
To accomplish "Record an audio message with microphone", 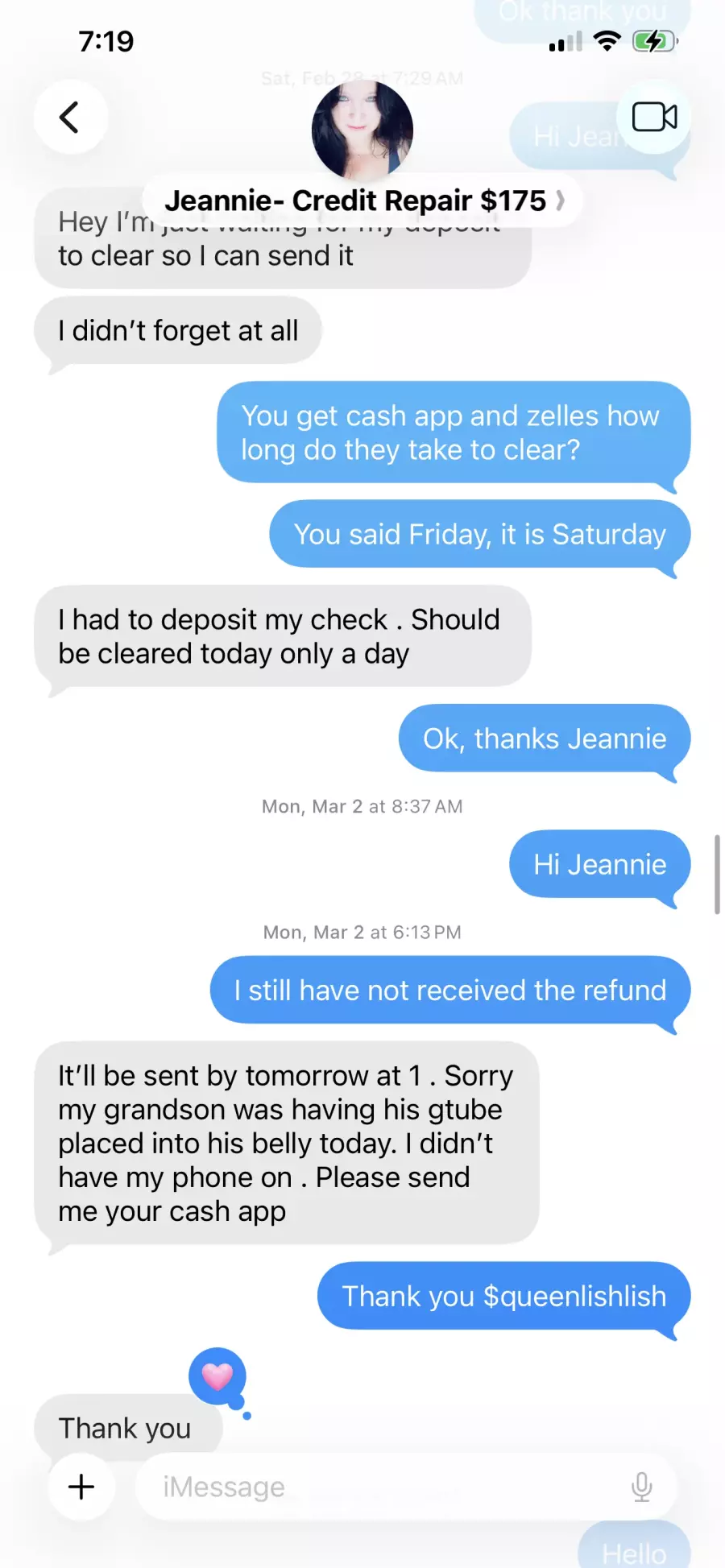I will 641,1487.
